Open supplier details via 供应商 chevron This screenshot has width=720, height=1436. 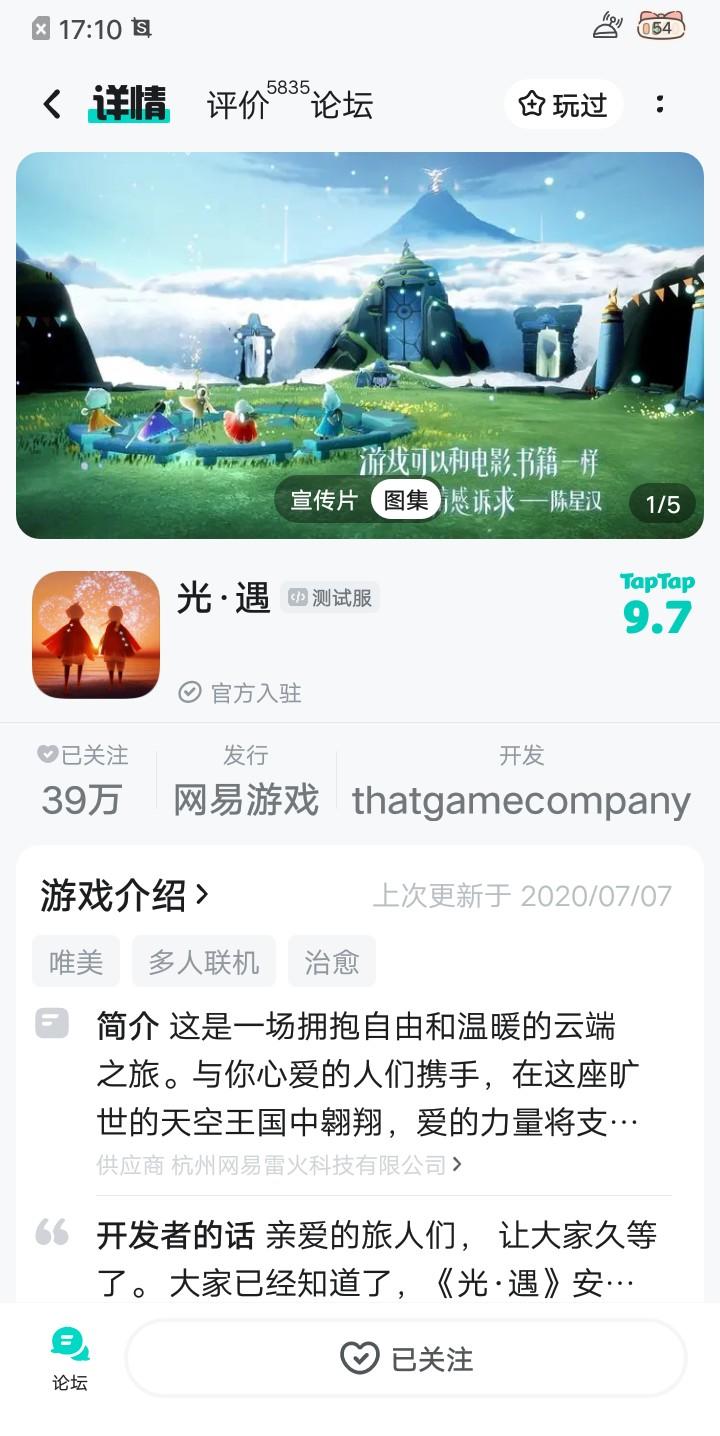[x=458, y=1164]
